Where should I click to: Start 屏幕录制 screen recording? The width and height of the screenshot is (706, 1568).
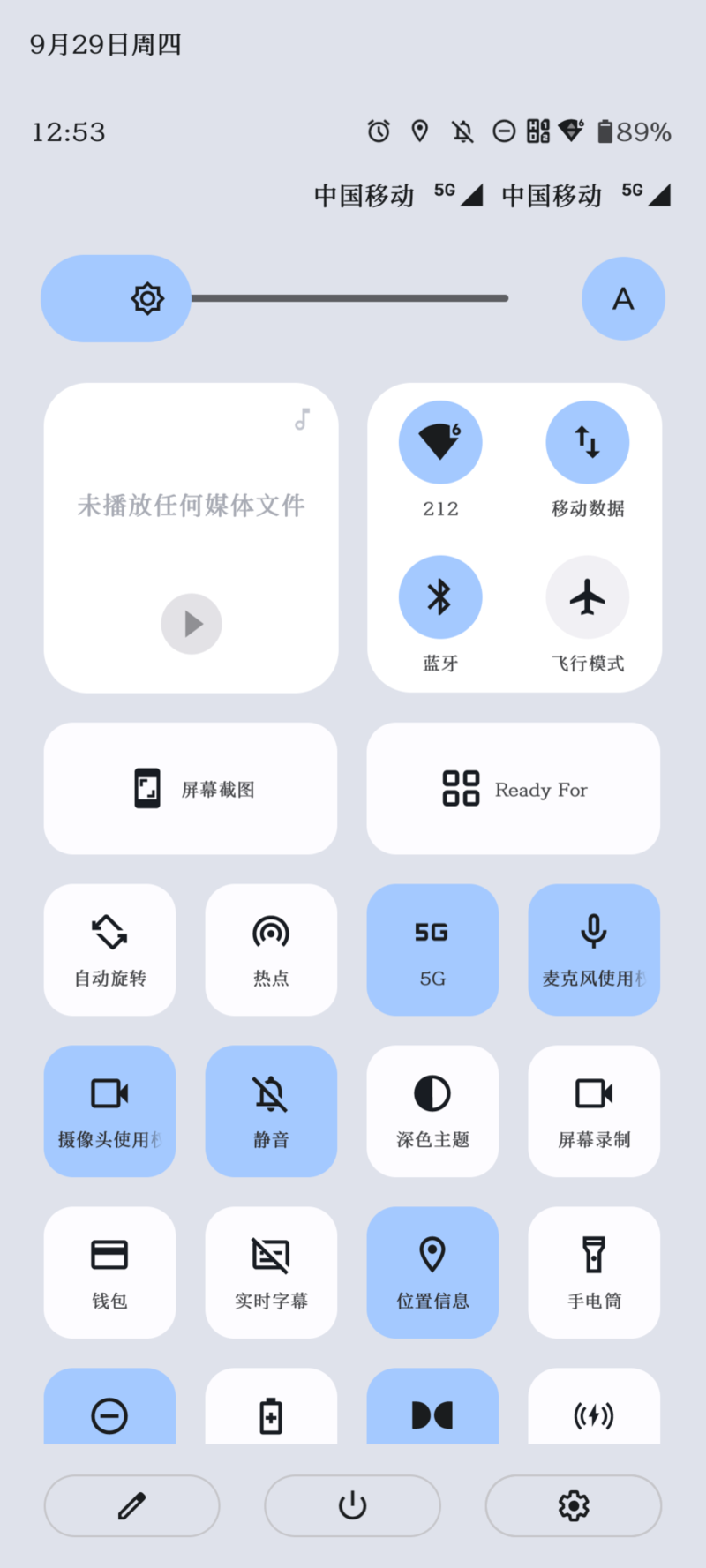pyautogui.click(x=594, y=1111)
